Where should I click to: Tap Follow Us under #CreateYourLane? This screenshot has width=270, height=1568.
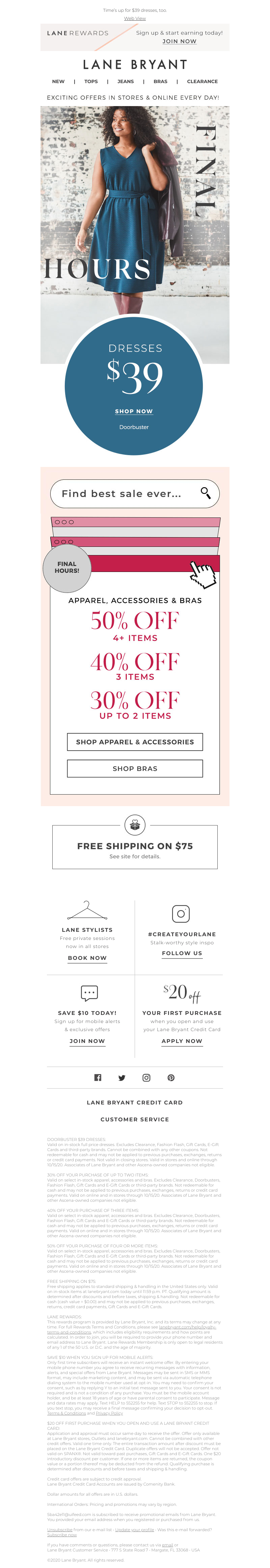(182, 954)
